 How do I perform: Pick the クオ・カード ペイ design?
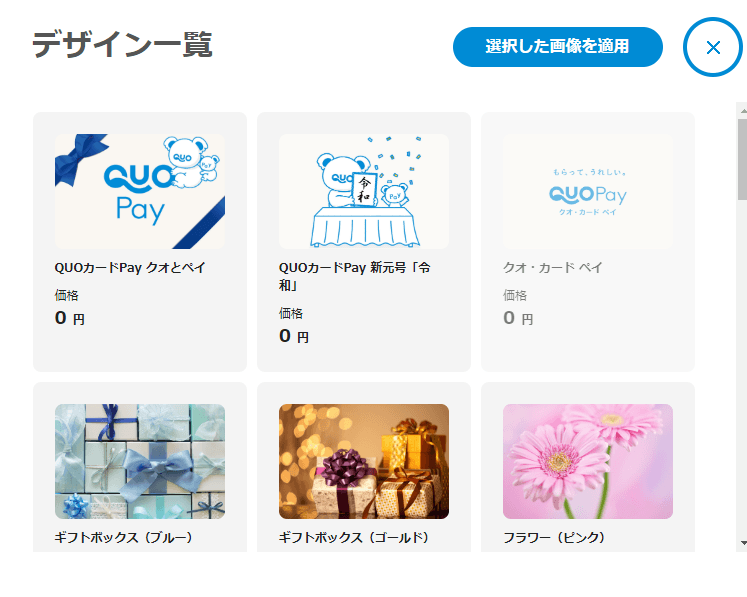click(588, 192)
